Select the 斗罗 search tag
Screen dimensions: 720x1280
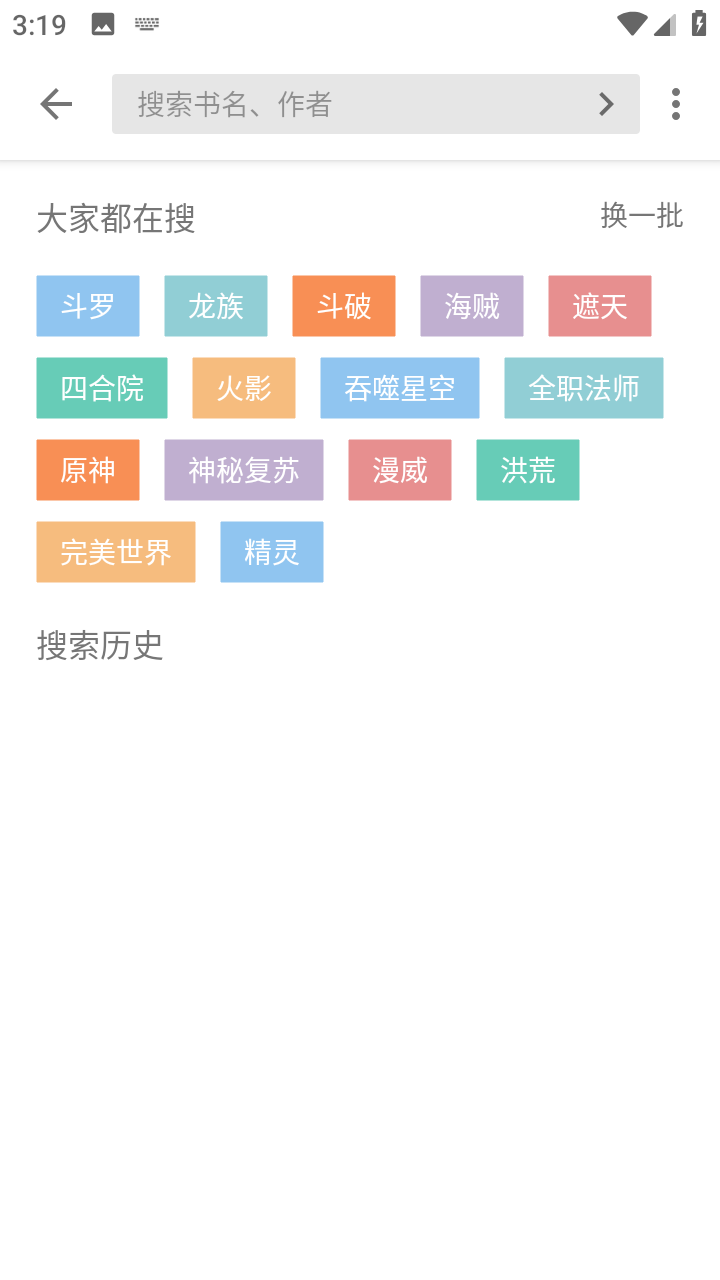click(88, 306)
